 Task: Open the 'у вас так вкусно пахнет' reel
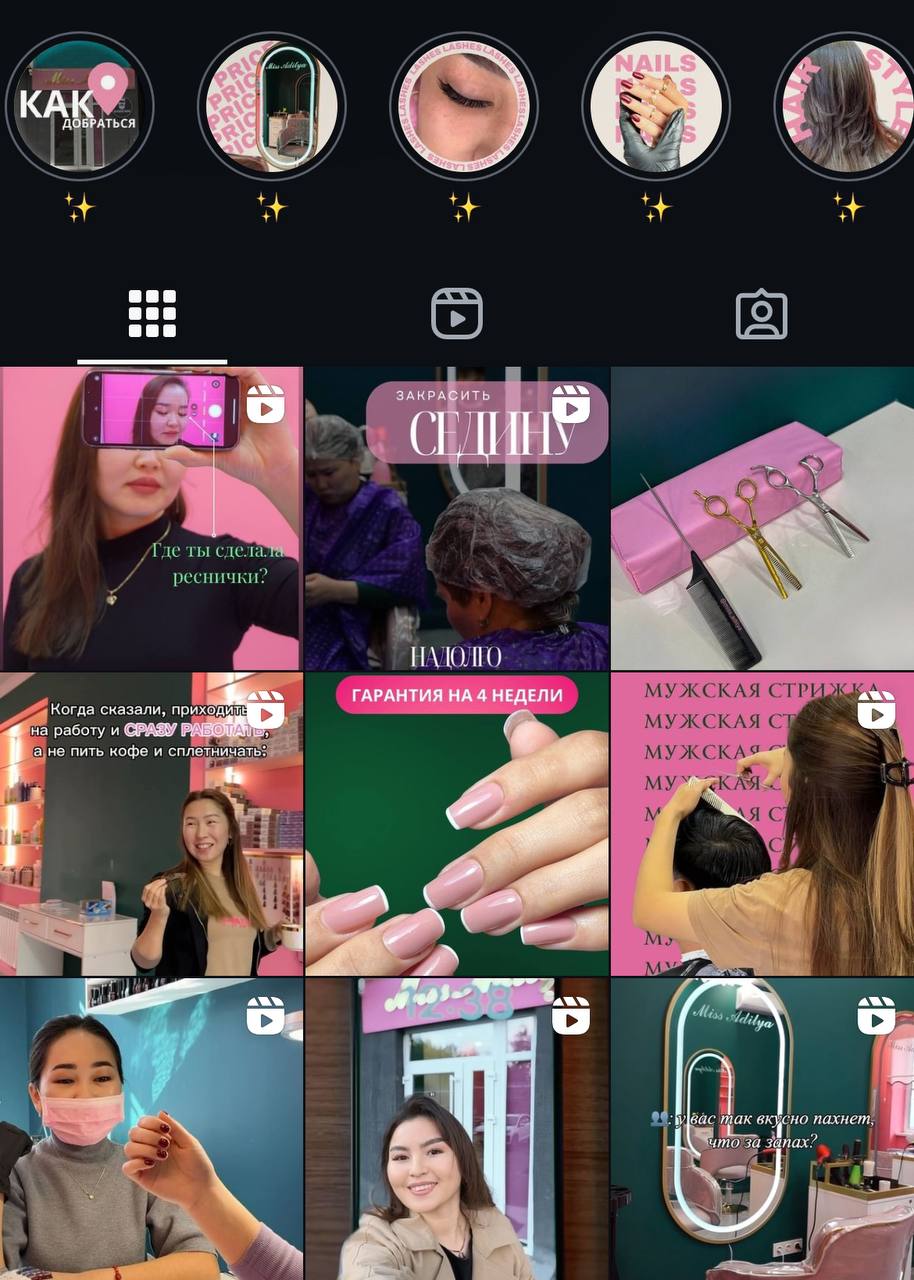762,1130
